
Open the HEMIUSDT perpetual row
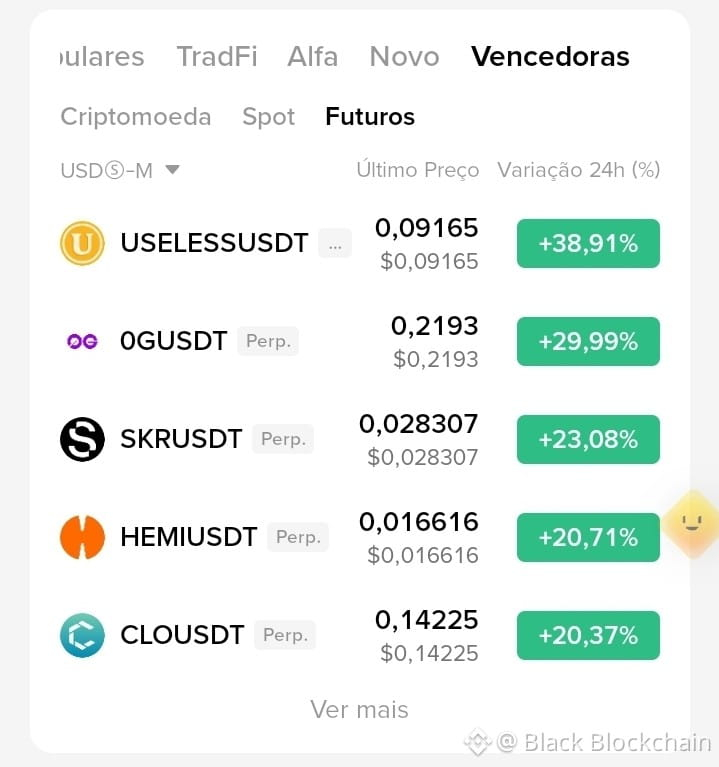pyautogui.click(x=360, y=537)
